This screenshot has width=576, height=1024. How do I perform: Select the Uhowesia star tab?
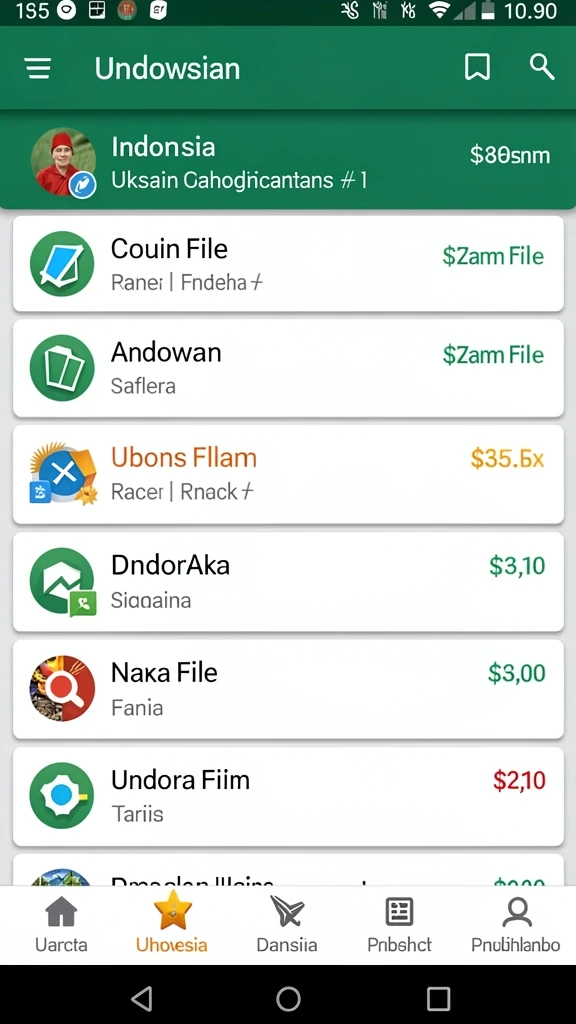pos(172,924)
